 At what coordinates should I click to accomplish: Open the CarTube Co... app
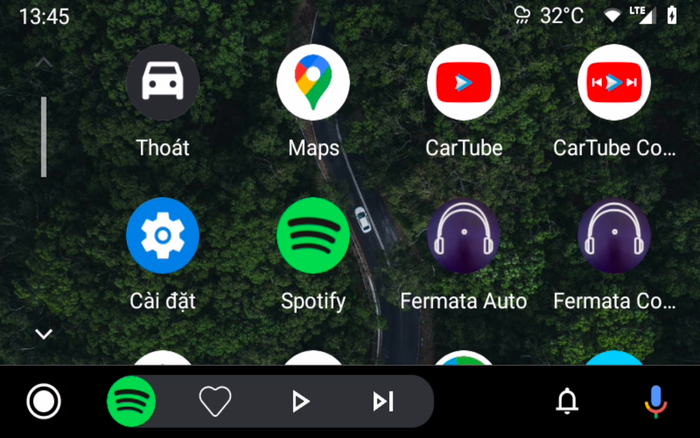pyautogui.click(x=614, y=82)
